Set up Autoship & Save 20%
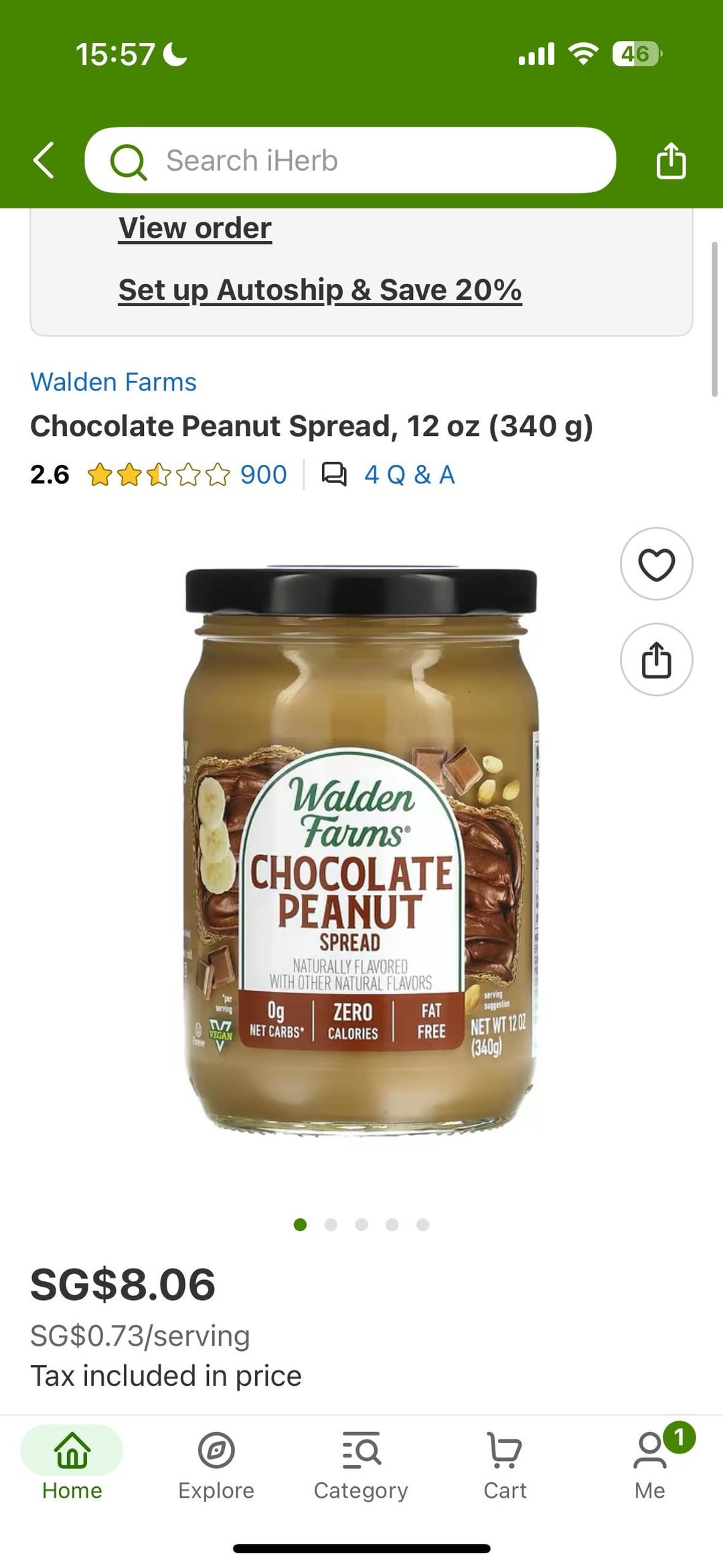723x1568 pixels. [320, 290]
